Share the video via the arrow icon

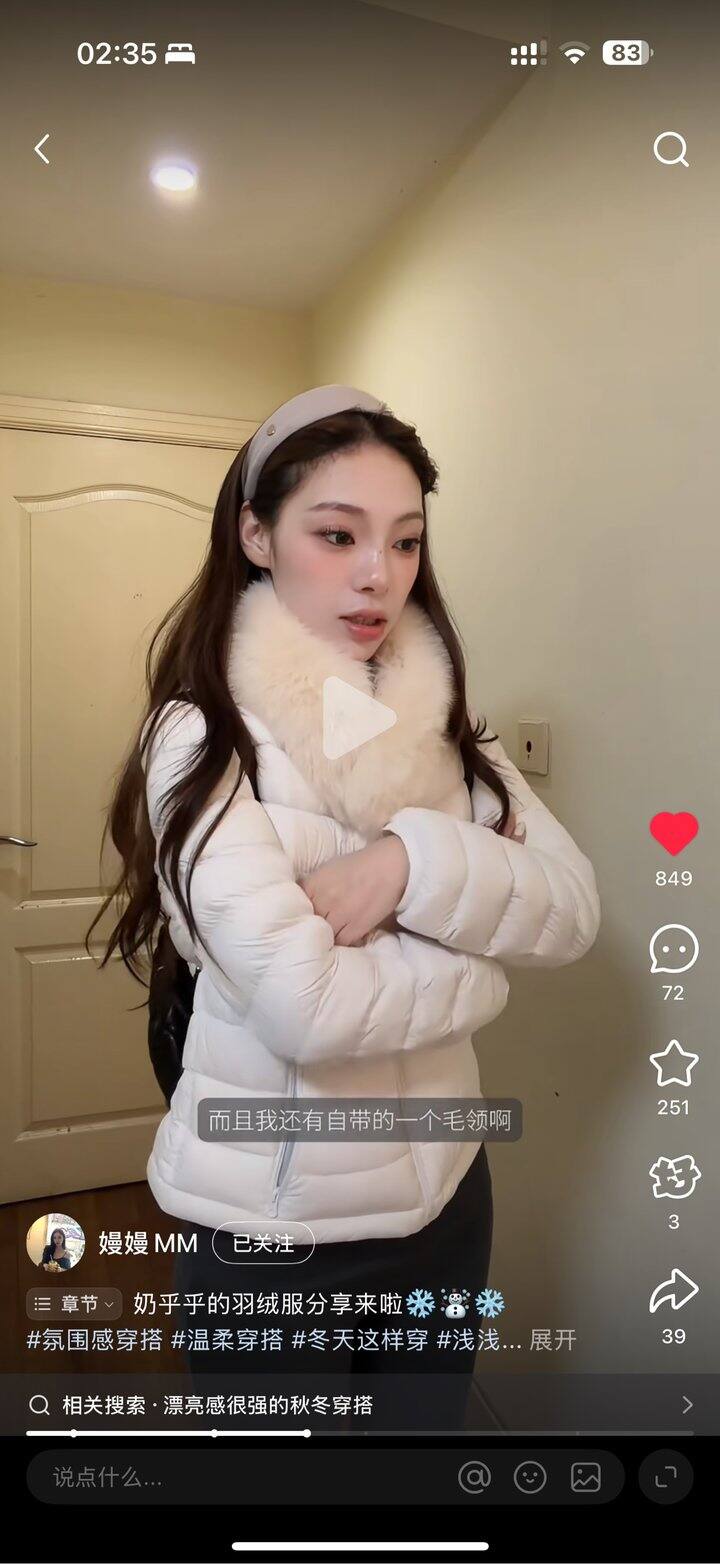673,1292
